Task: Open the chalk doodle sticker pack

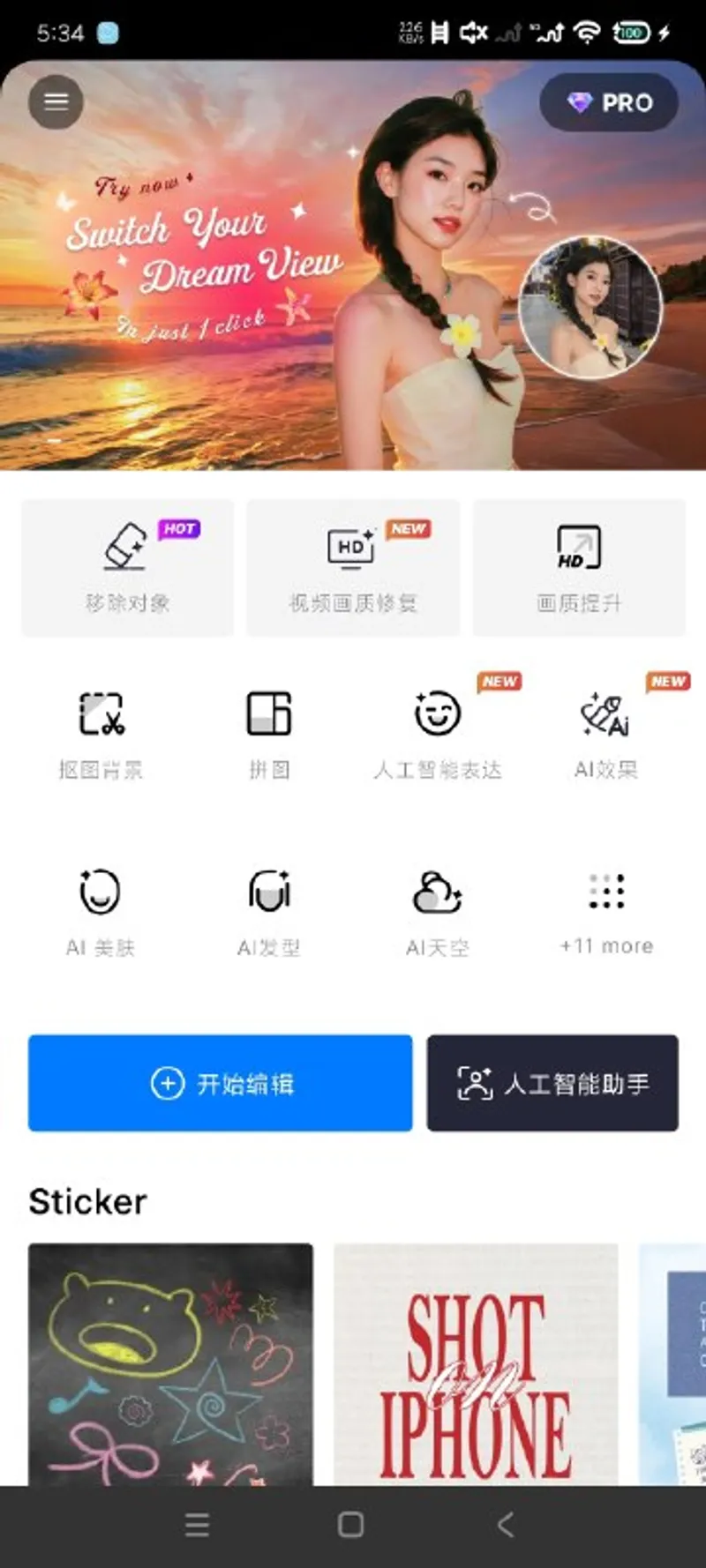Action: (x=170, y=1363)
